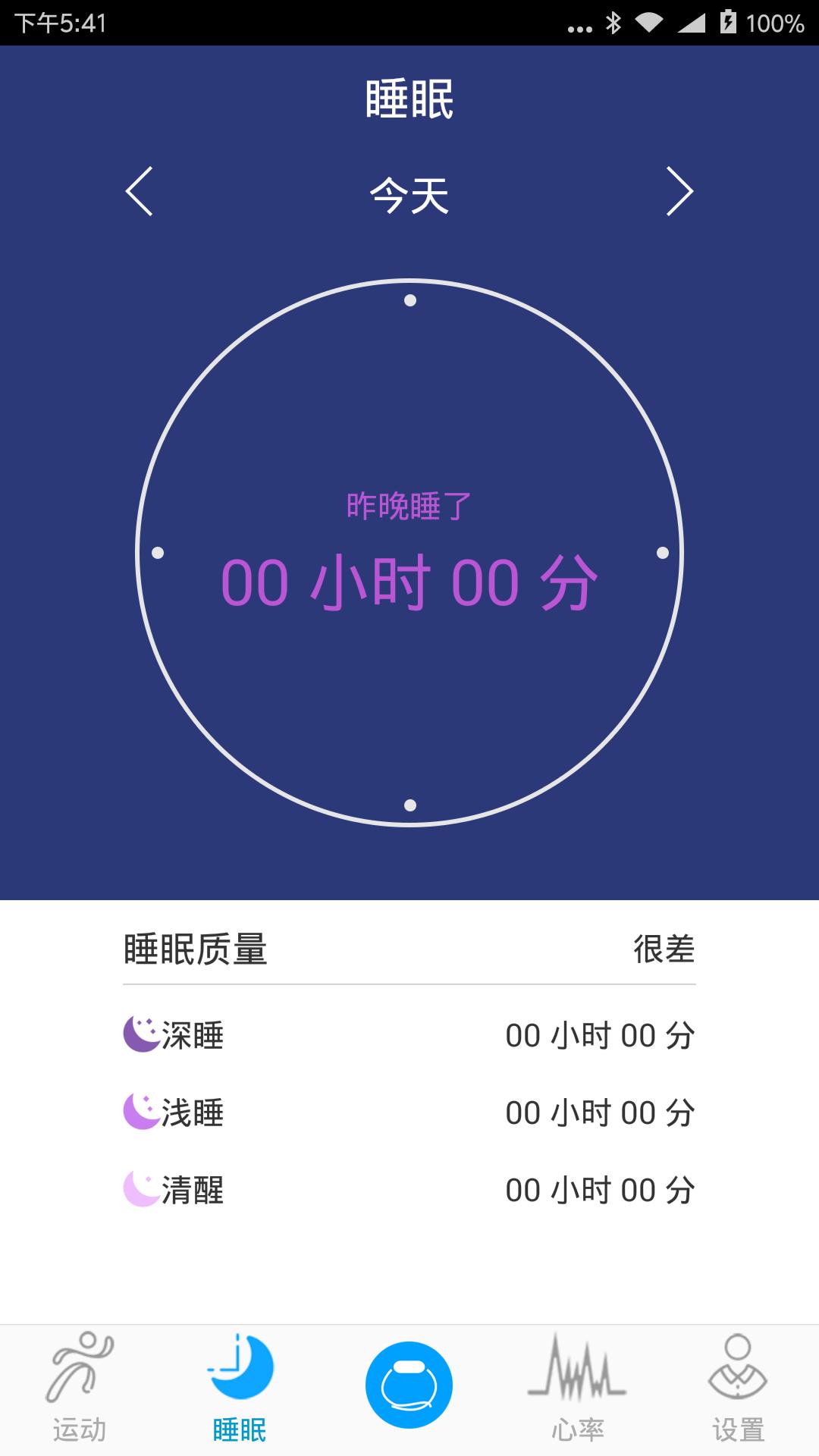The height and width of the screenshot is (1456, 819).
Task: Switch to the 运动 tab
Action: pos(80,1389)
